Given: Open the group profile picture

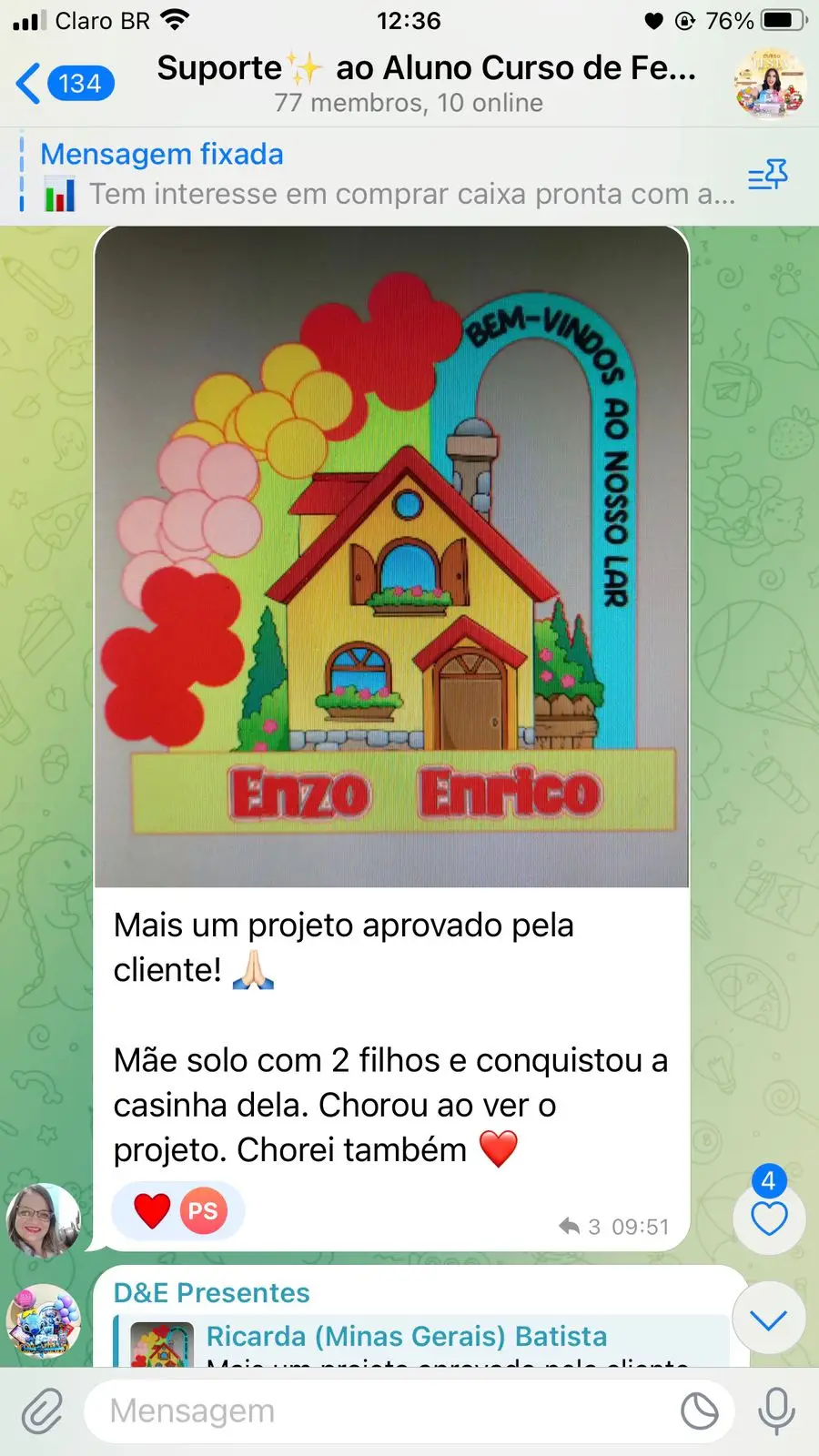Looking at the screenshot, I should point(770,84).
